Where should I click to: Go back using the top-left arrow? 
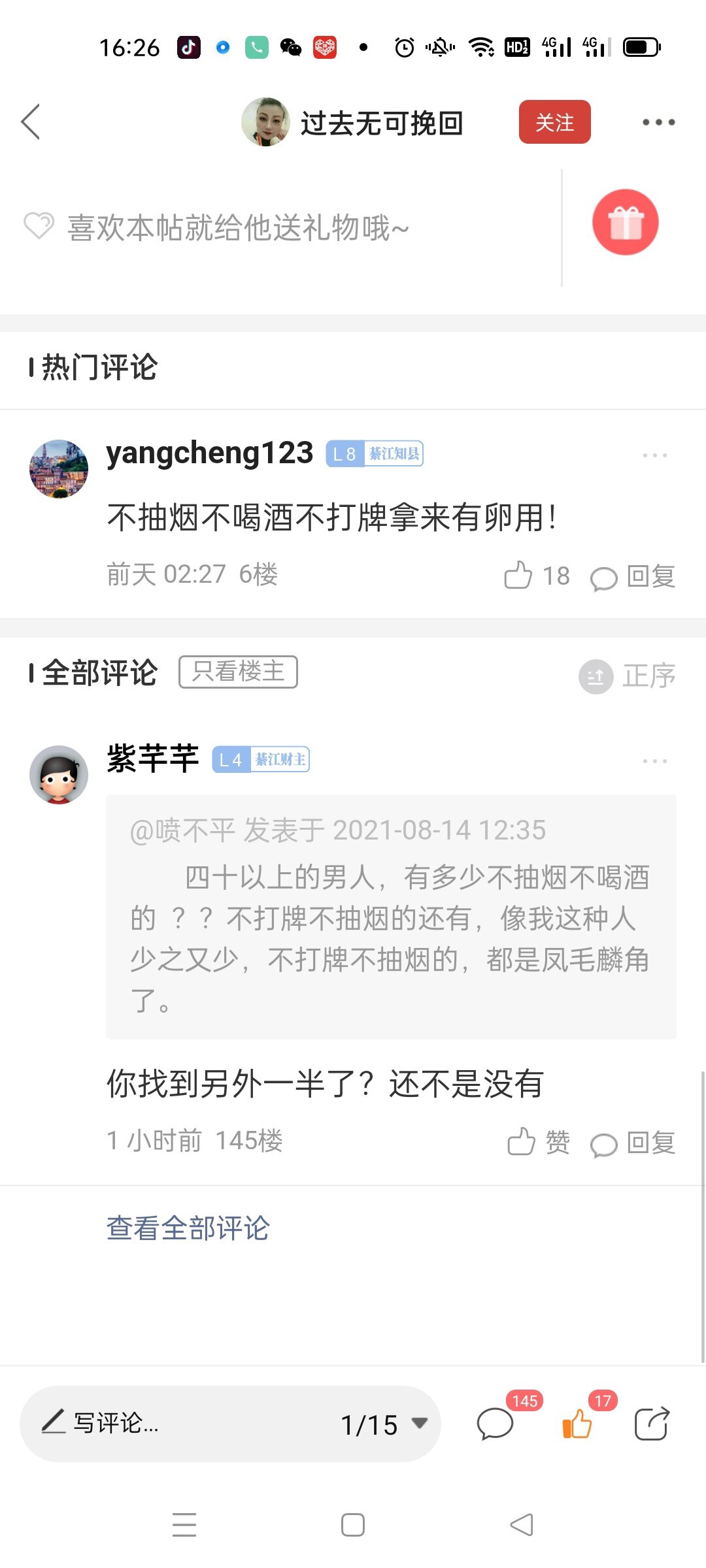click(31, 122)
